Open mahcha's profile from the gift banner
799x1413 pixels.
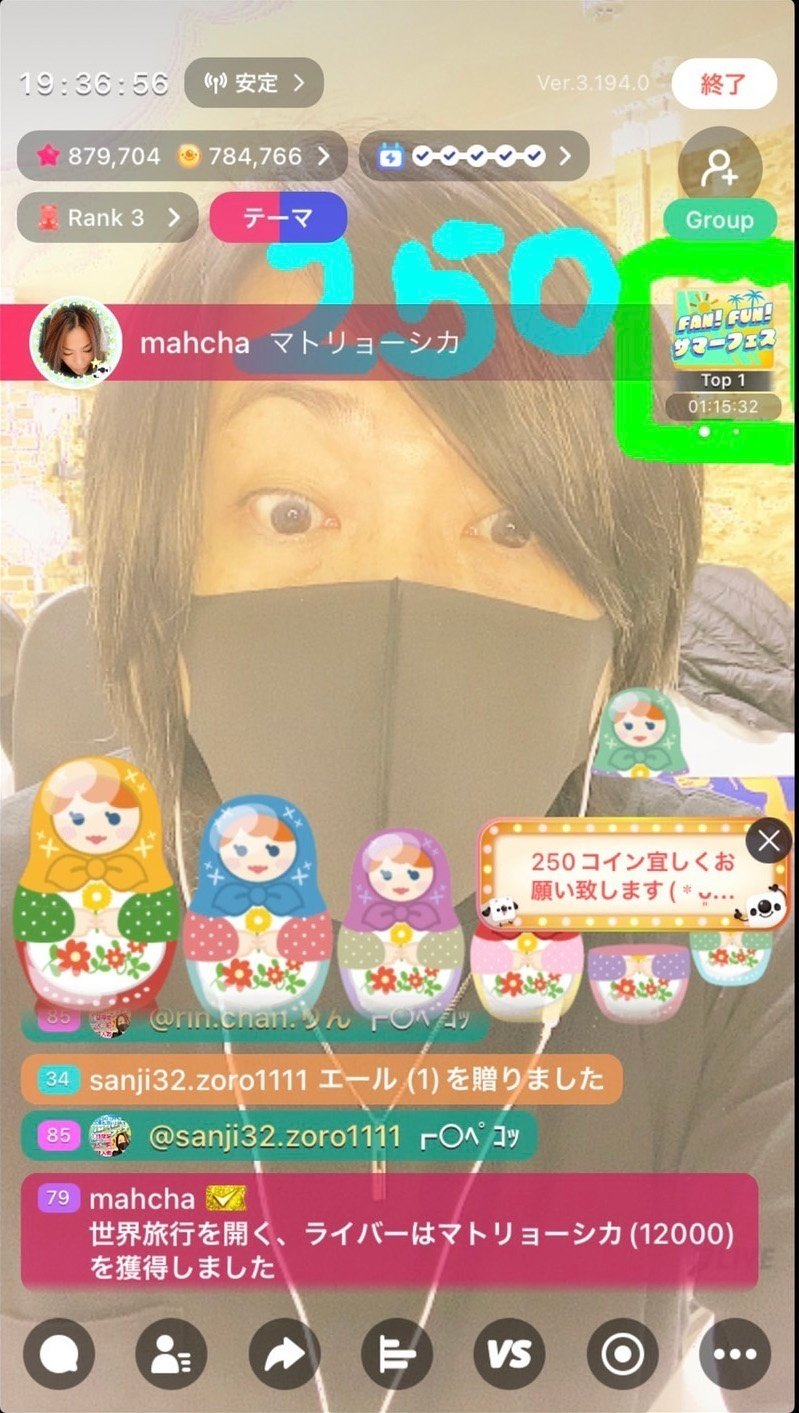click(76, 342)
